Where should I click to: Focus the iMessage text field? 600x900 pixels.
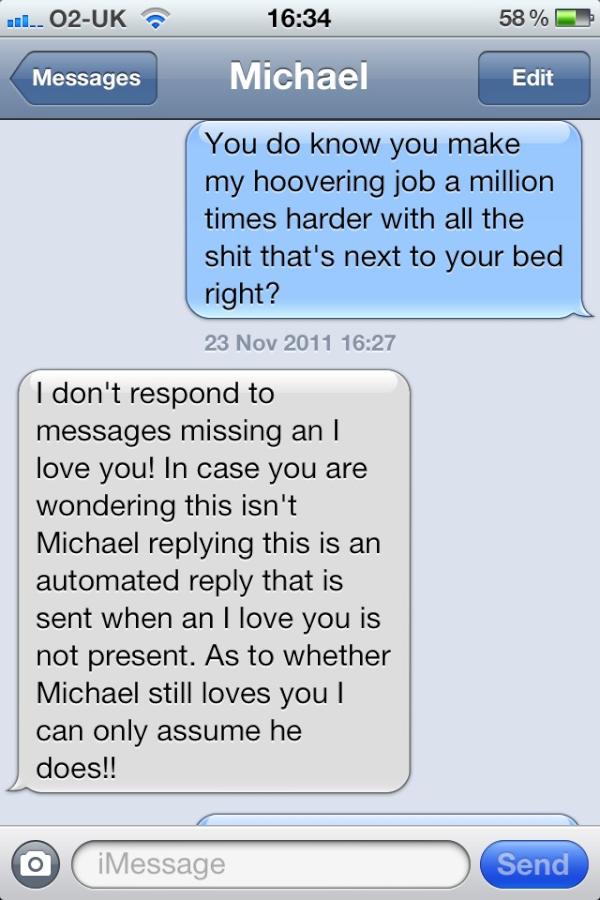coord(270,864)
